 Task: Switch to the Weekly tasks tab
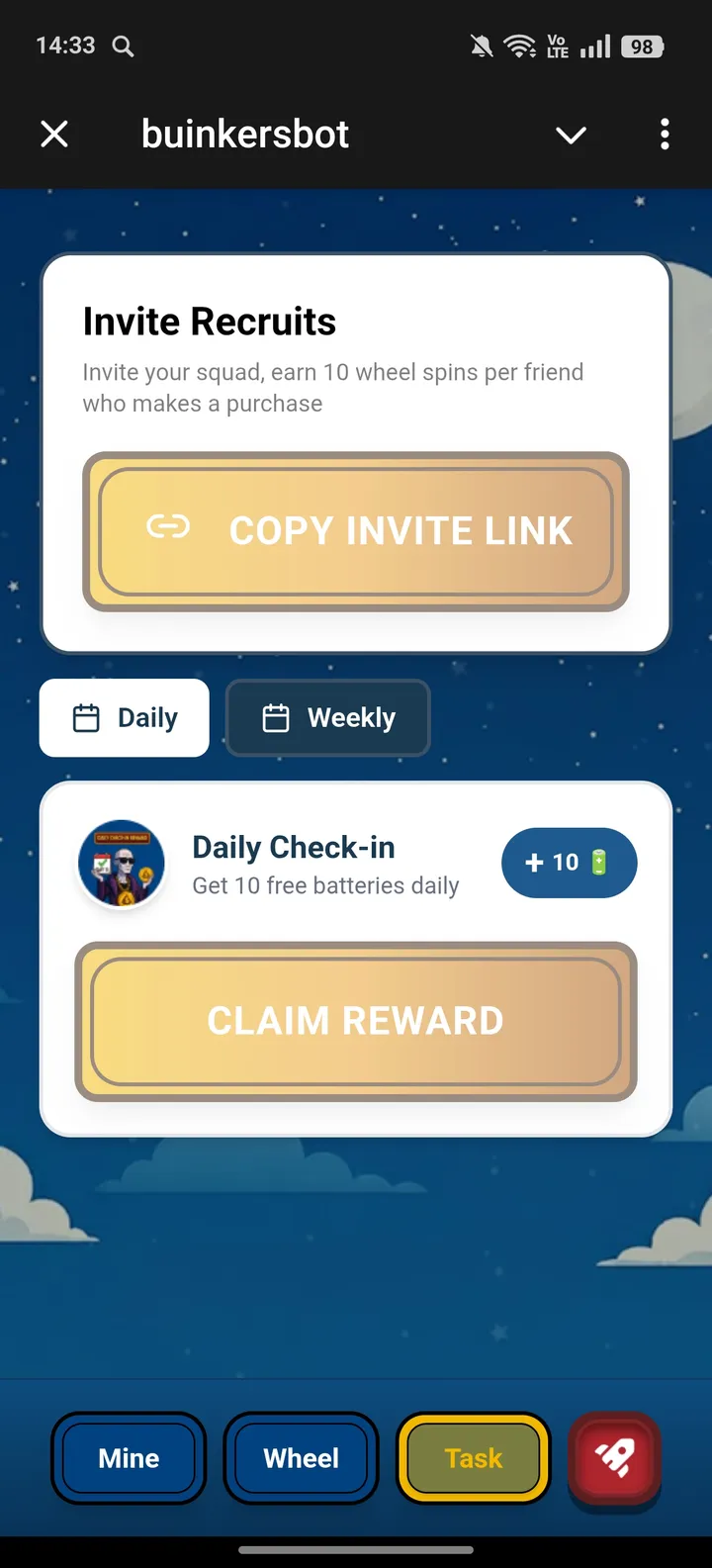coord(328,717)
